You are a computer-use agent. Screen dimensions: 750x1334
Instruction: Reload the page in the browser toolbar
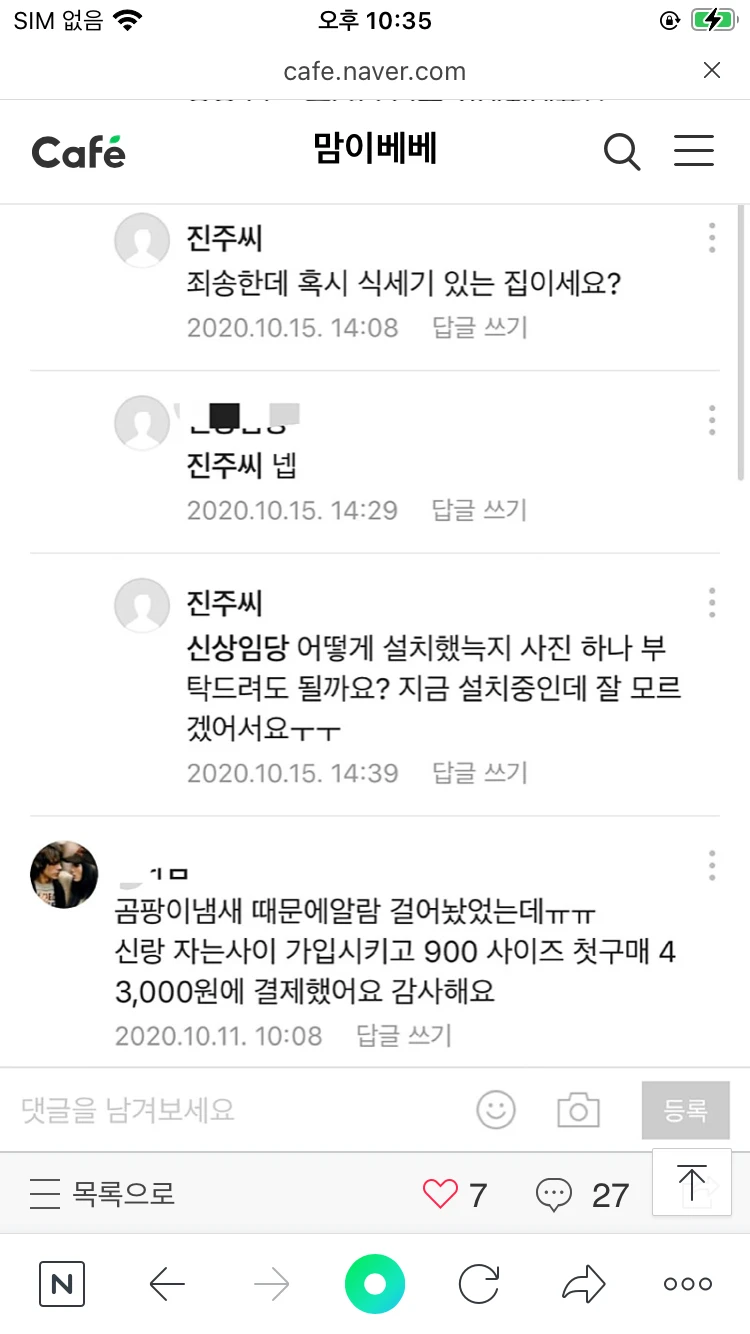(x=479, y=1284)
